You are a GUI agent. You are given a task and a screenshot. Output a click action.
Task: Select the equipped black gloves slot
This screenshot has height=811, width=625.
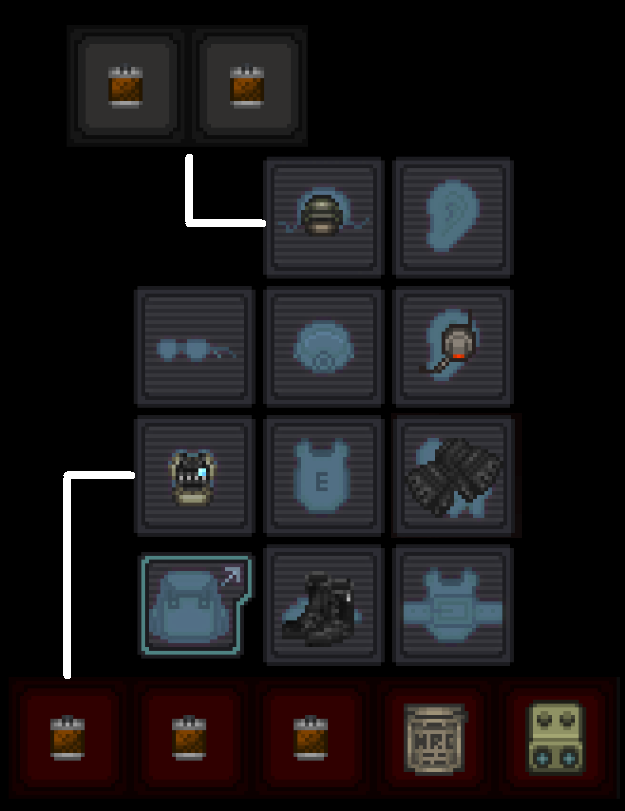pyautogui.click(x=453, y=476)
